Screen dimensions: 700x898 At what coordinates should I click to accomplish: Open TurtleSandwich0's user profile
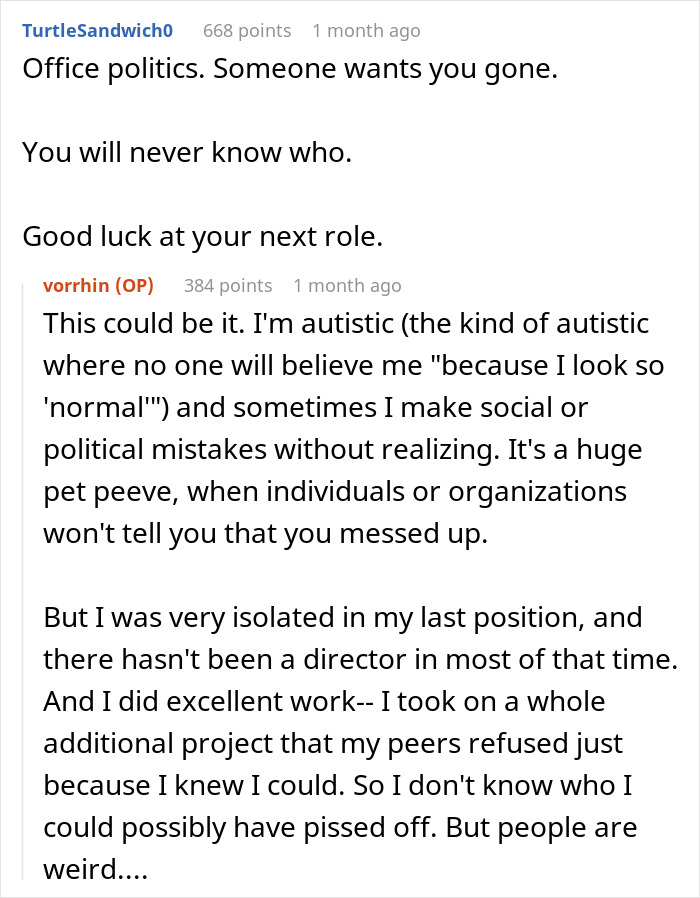point(97,31)
